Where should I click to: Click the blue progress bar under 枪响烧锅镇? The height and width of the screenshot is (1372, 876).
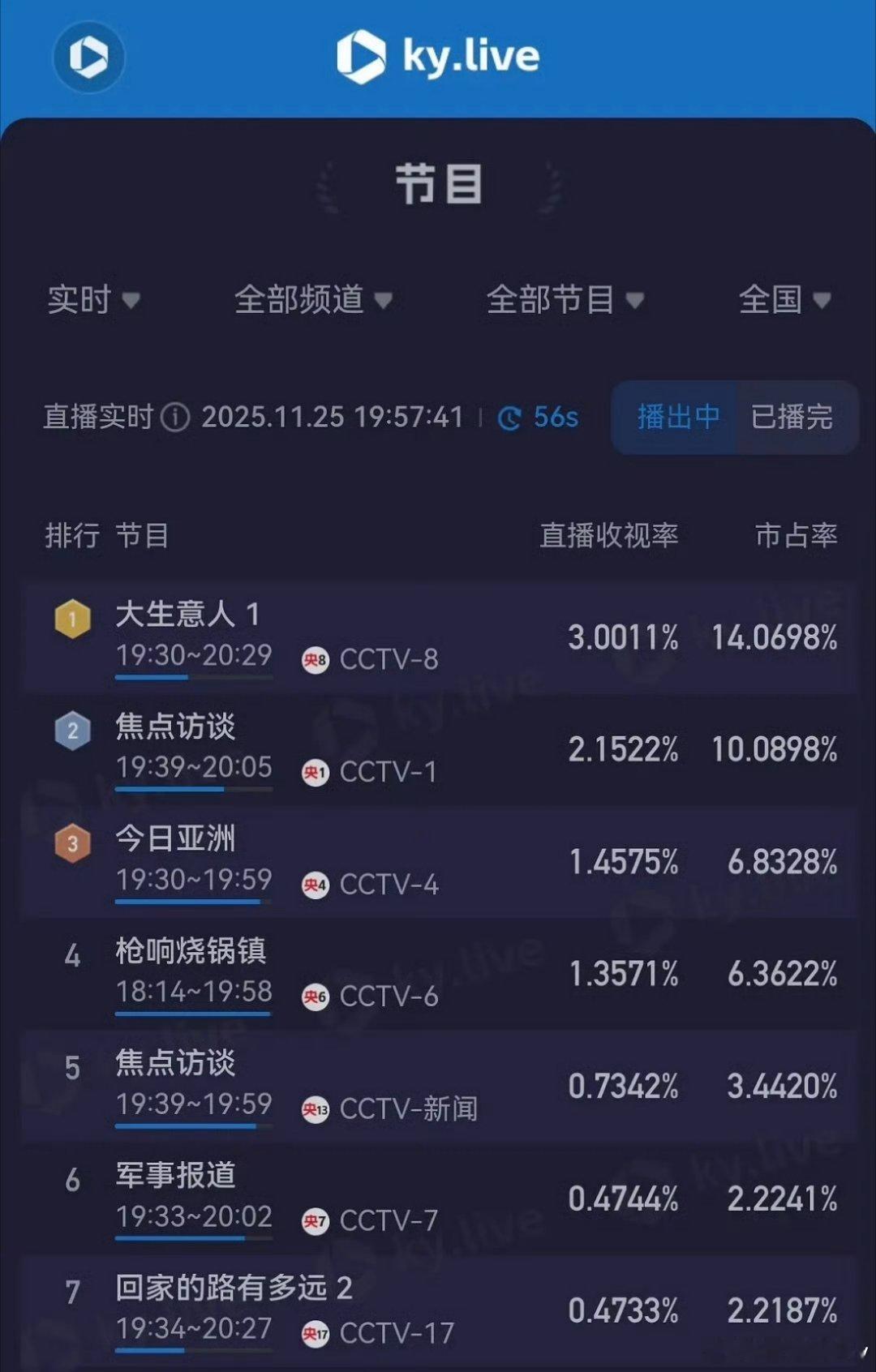point(192,1014)
